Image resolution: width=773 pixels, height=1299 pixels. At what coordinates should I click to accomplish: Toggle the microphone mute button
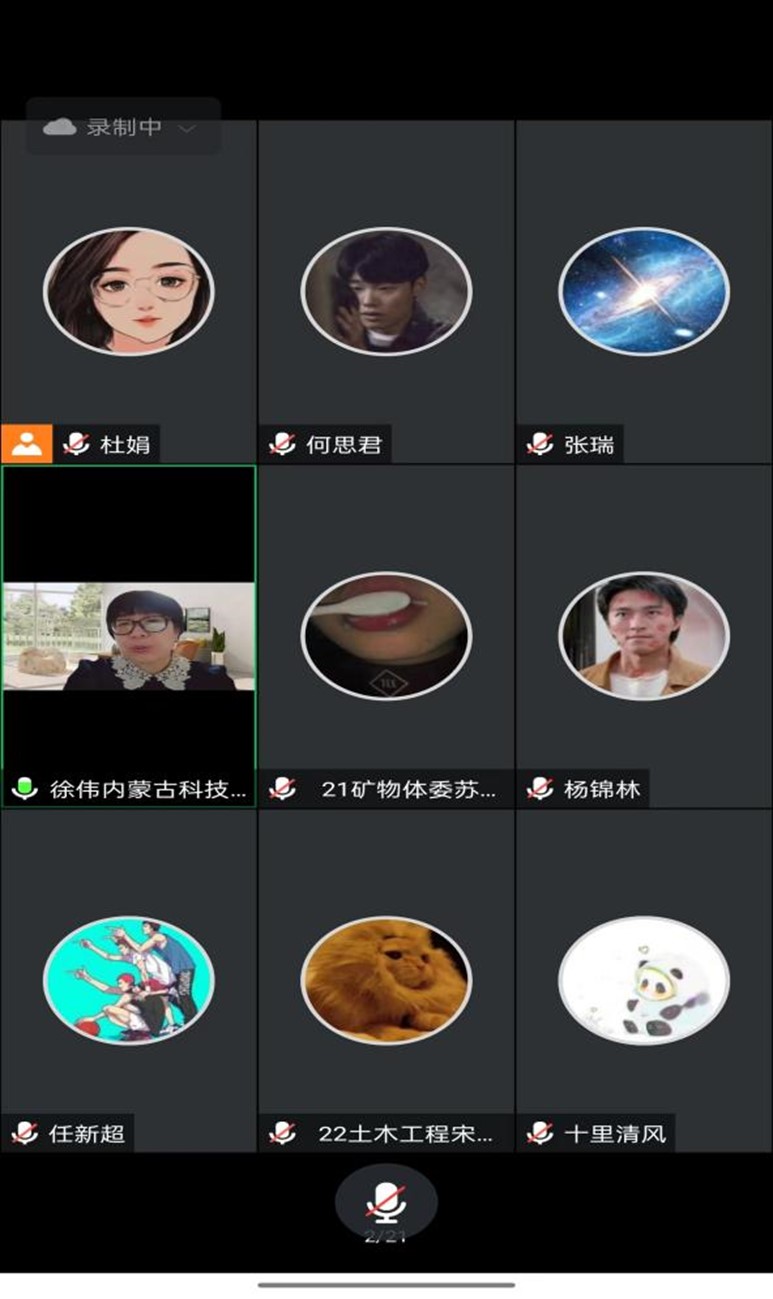pyautogui.click(x=386, y=1200)
